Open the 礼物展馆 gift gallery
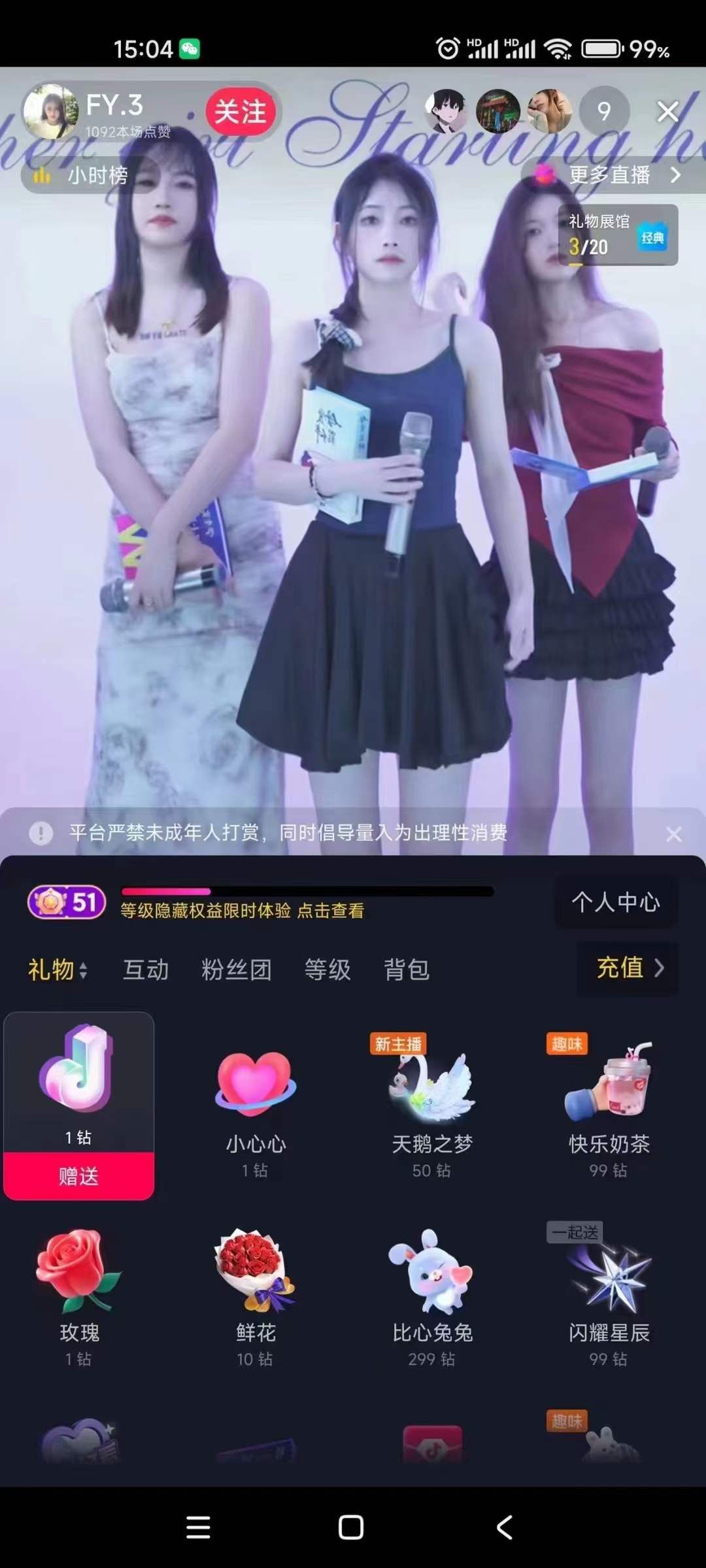The image size is (706, 1568). click(617, 235)
